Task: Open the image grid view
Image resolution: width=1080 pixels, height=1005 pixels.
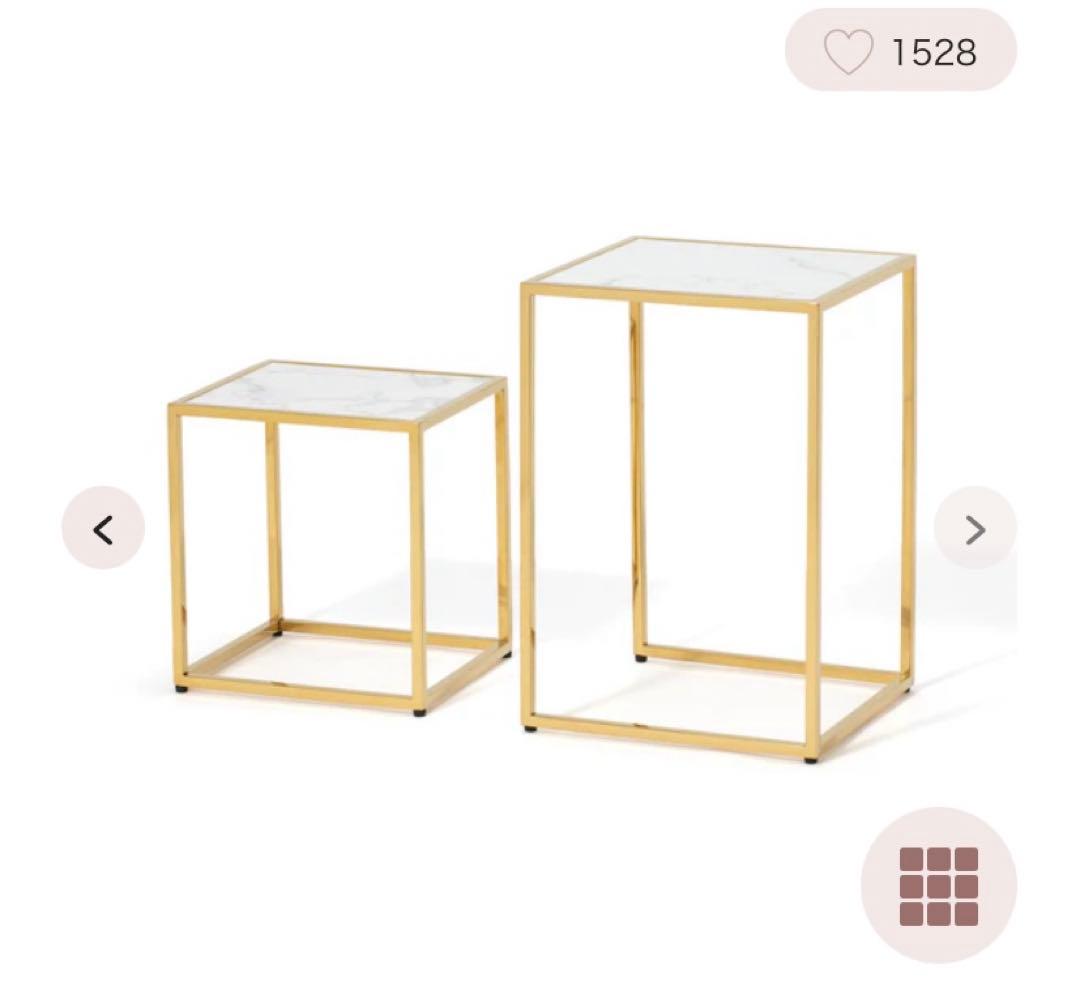Action: 938,886
